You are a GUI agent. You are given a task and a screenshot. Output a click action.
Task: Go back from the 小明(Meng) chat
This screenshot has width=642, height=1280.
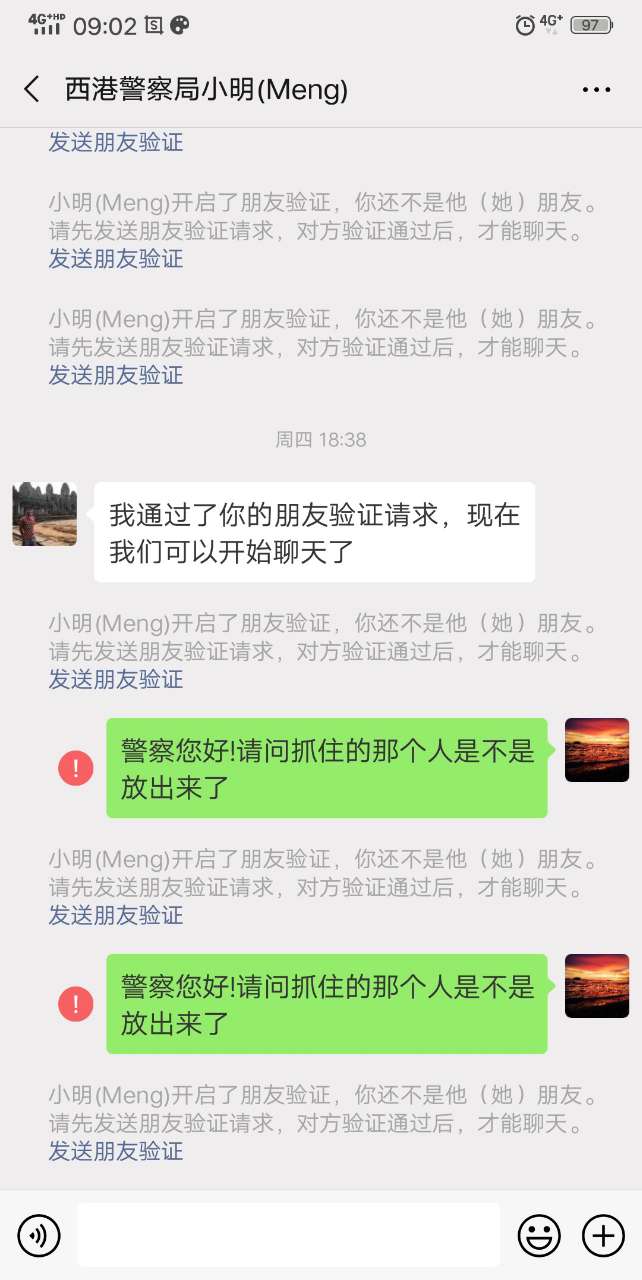[x=32, y=90]
